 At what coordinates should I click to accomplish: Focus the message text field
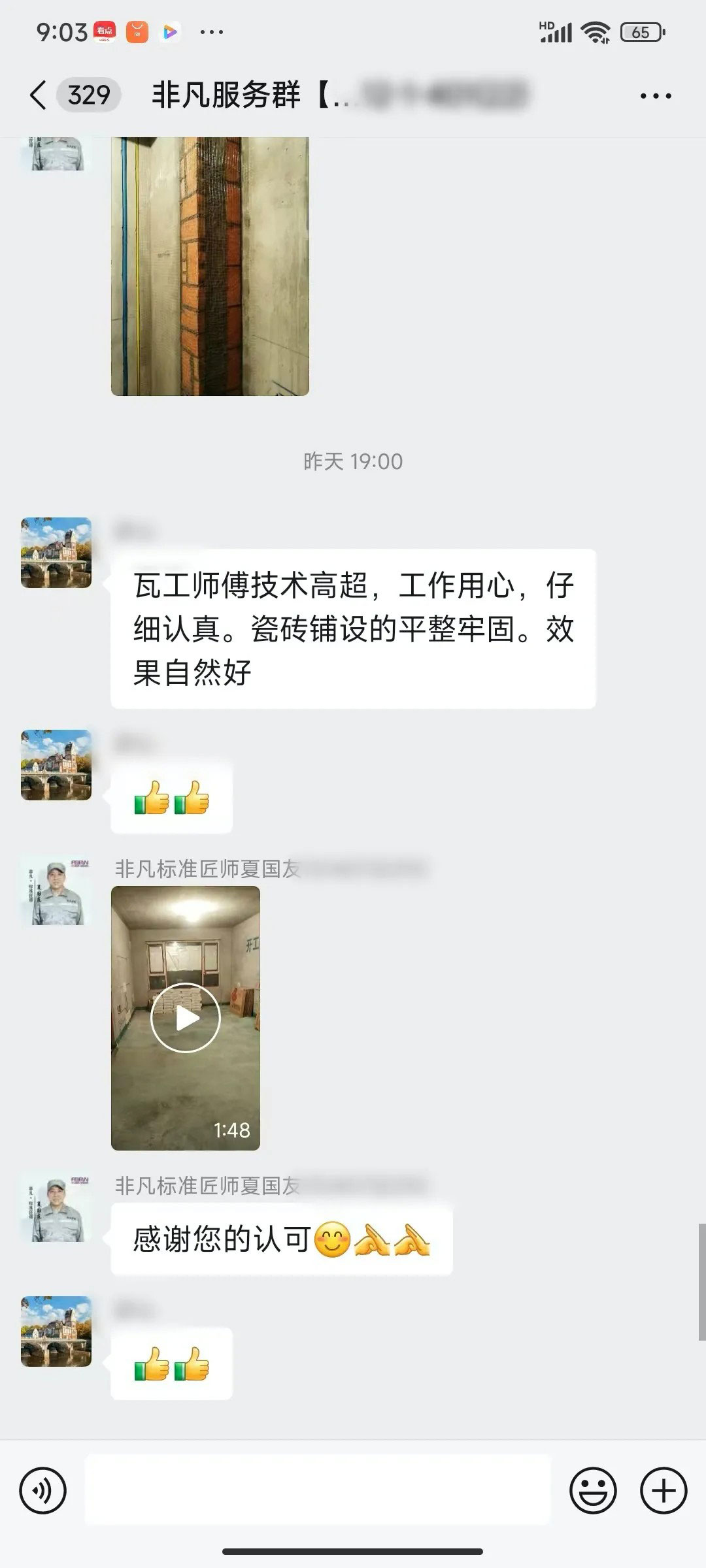(318, 1491)
